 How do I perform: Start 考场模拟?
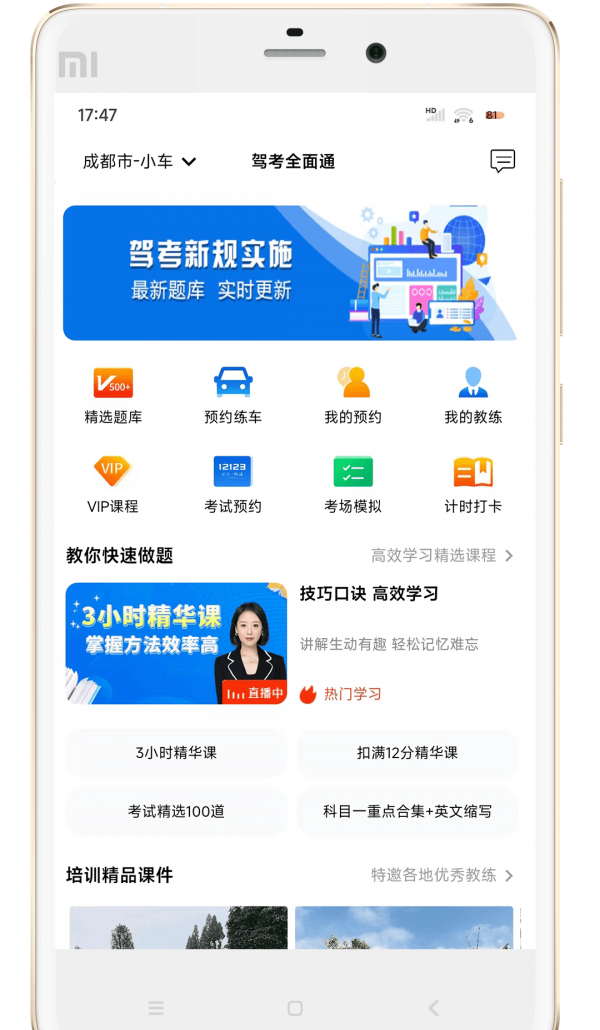[353, 484]
